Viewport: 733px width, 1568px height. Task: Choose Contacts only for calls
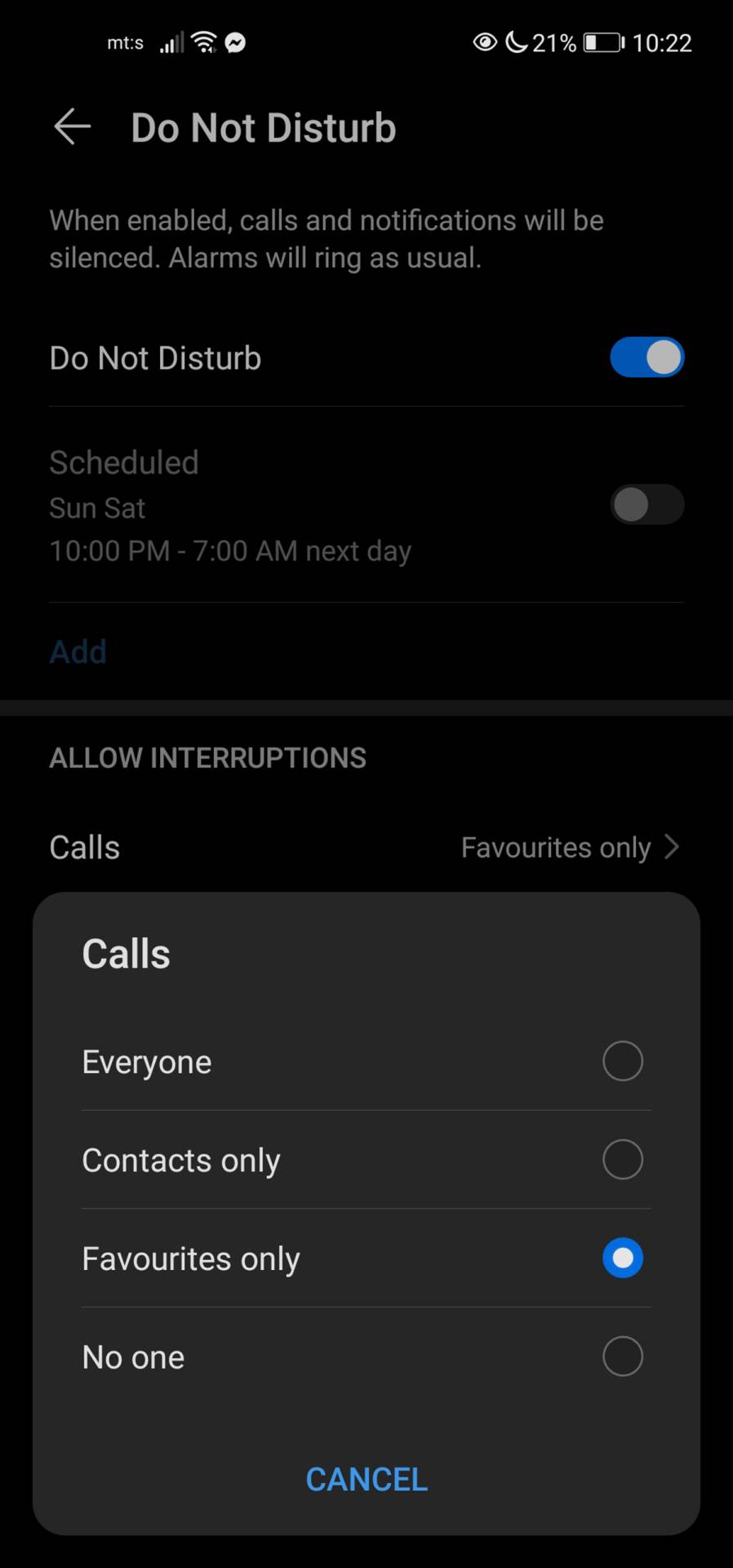pyautogui.click(x=622, y=1159)
